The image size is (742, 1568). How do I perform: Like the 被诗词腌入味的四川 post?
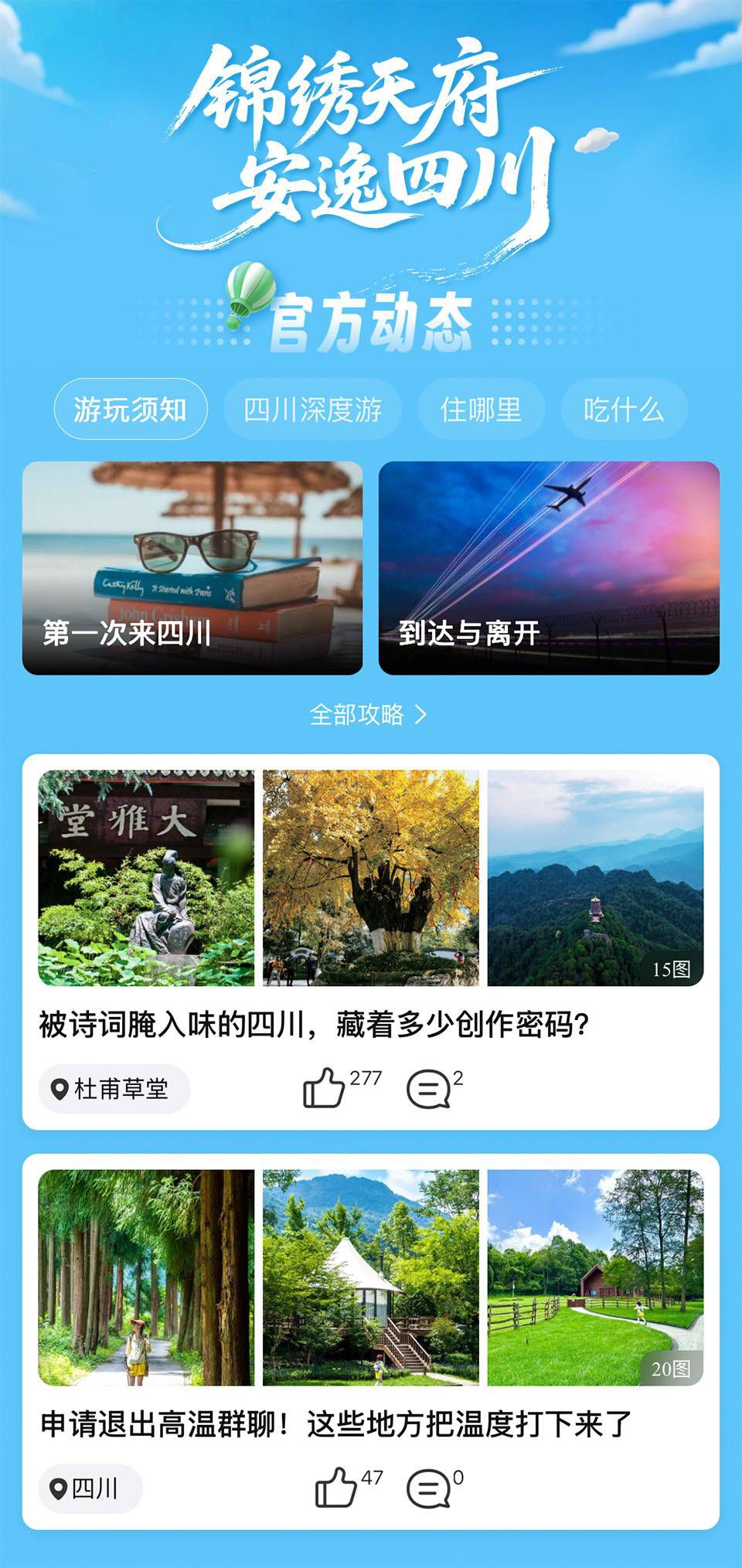click(x=324, y=1088)
